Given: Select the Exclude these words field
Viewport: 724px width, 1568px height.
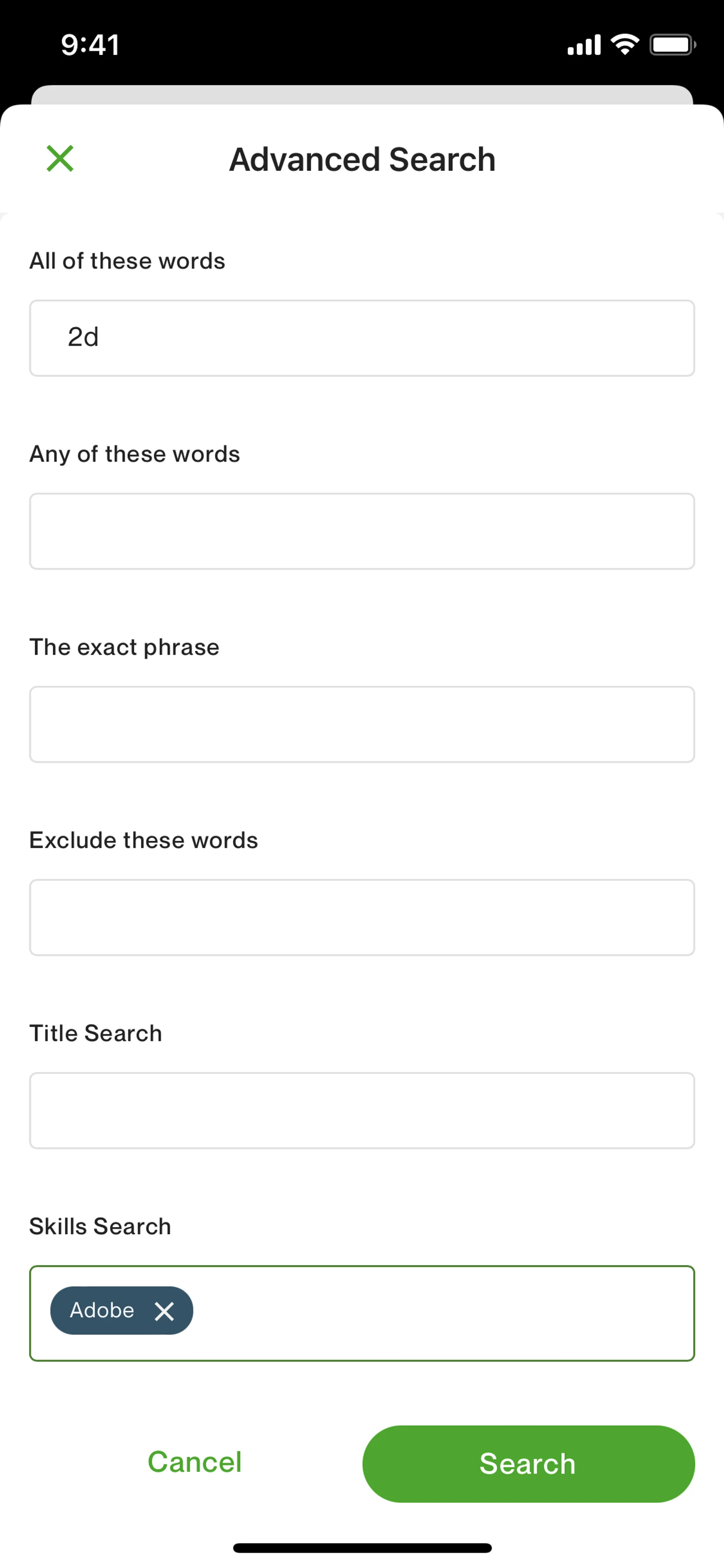Looking at the screenshot, I should (362, 917).
